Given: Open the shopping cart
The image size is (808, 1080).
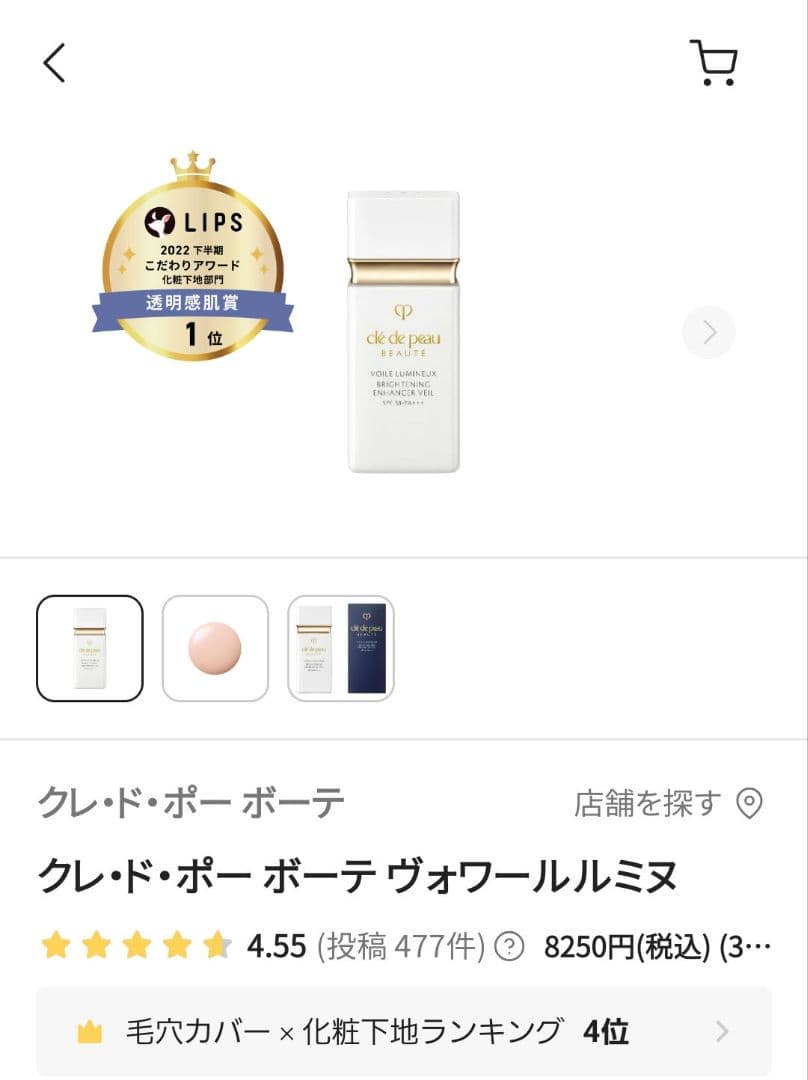Looking at the screenshot, I should tap(713, 63).
